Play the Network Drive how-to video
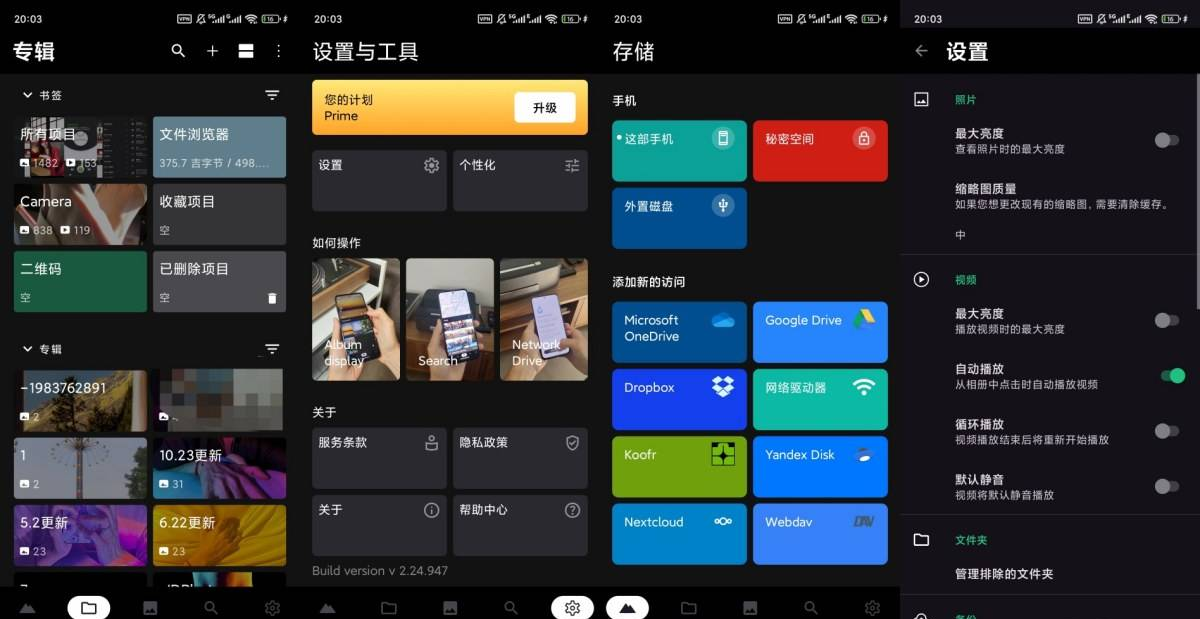Screen dimensions: 1200x619 click(543, 319)
